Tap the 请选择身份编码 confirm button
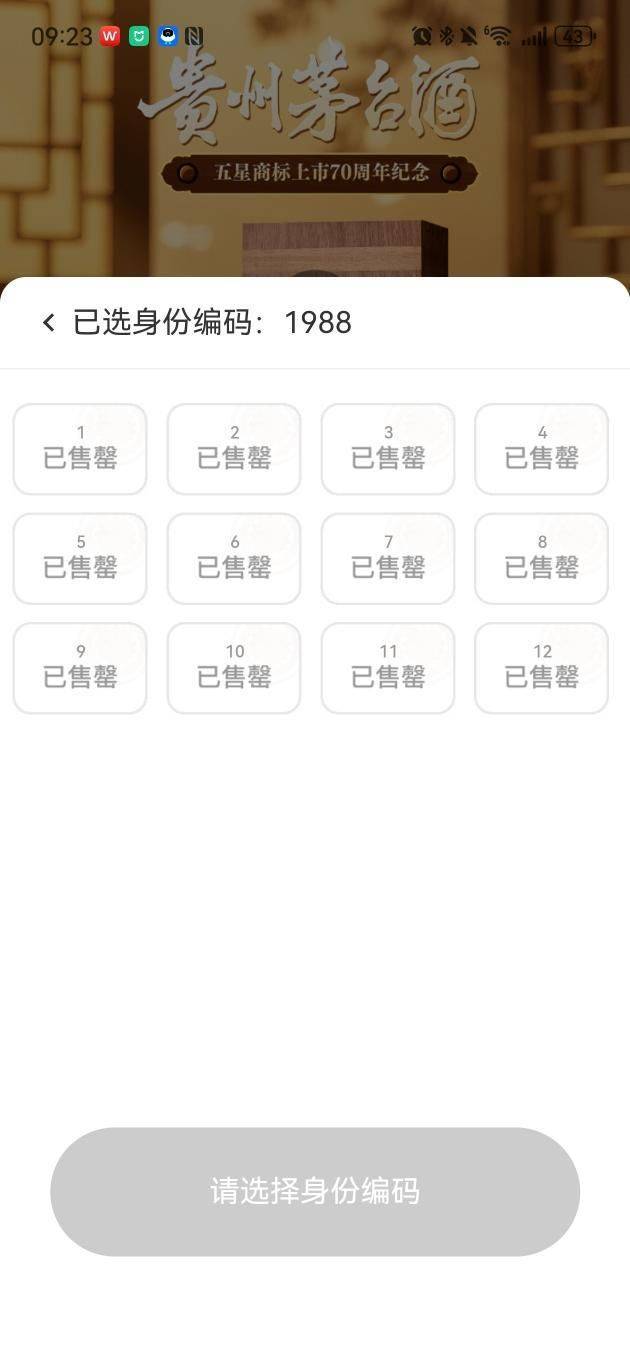 click(x=315, y=1191)
